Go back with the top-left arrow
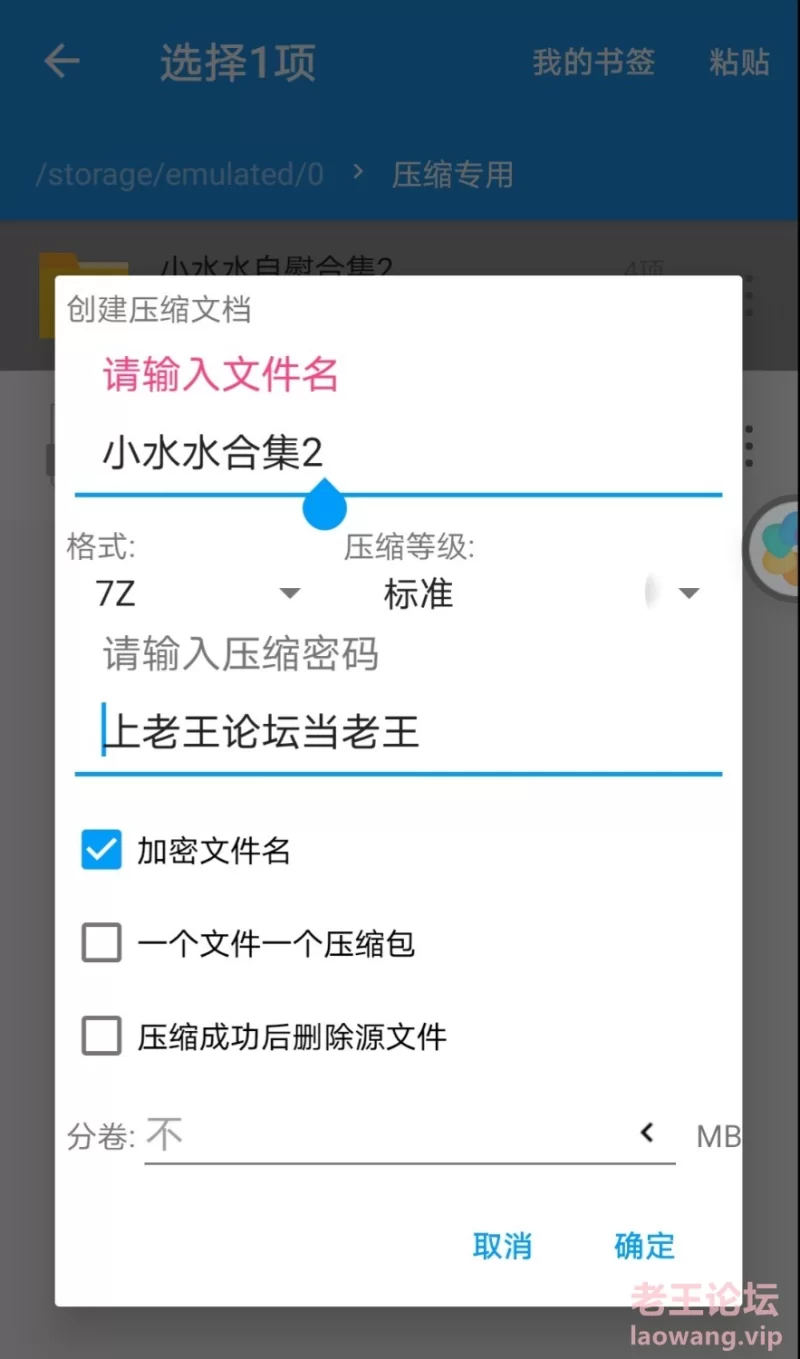 pyautogui.click(x=62, y=62)
